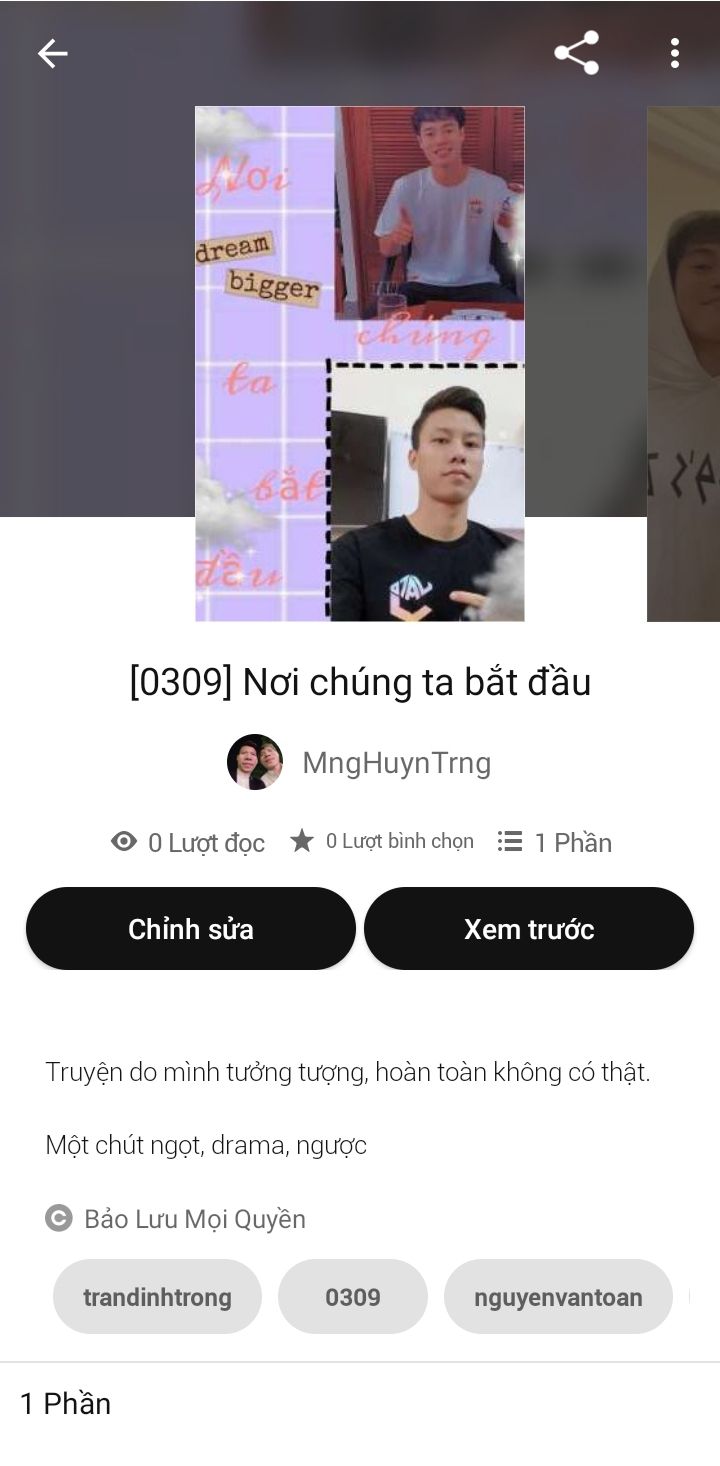Go back using the top arrow
The height and width of the screenshot is (1466, 720).
pos(52,53)
